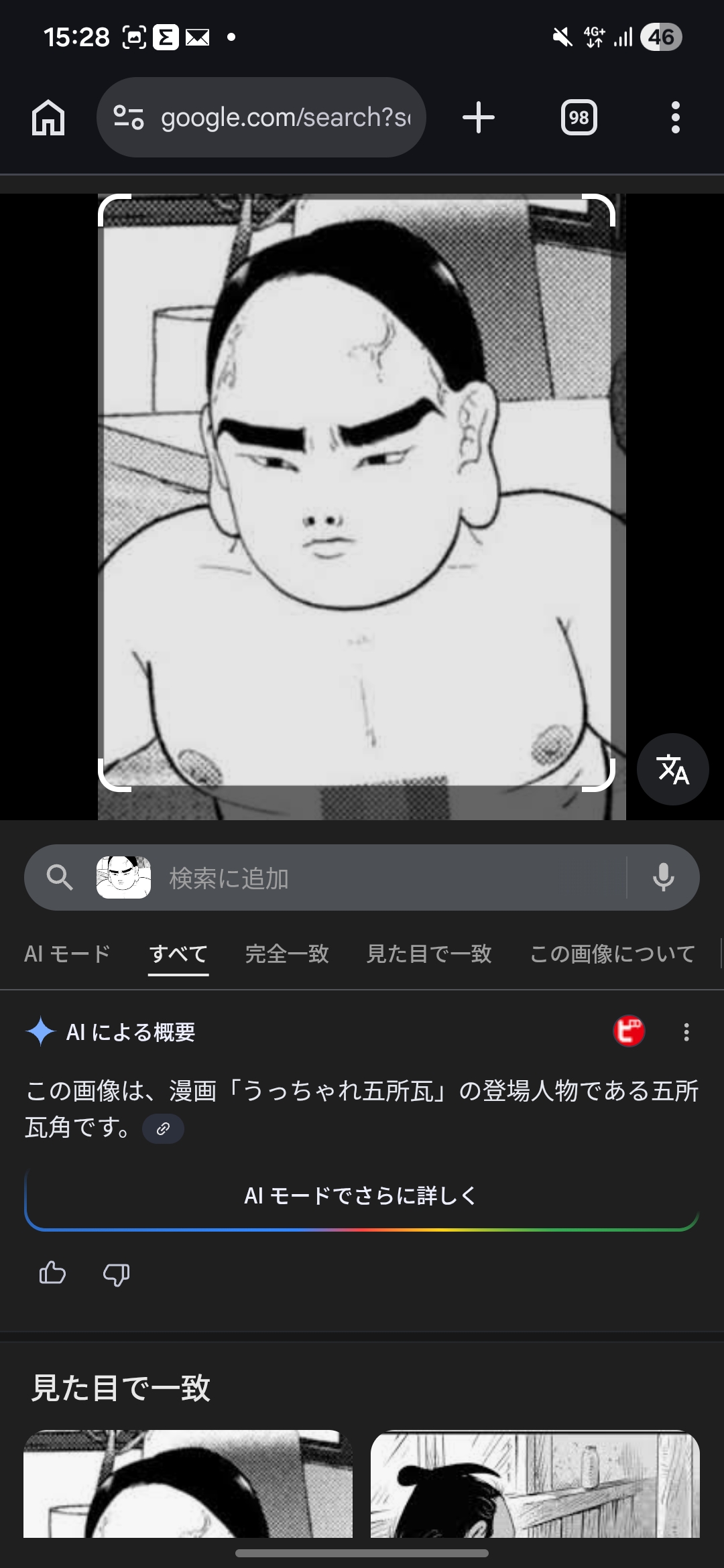The width and height of the screenshot is (724, 1568).
Task: Open the tab switcher showing 98
Action: 579,118
